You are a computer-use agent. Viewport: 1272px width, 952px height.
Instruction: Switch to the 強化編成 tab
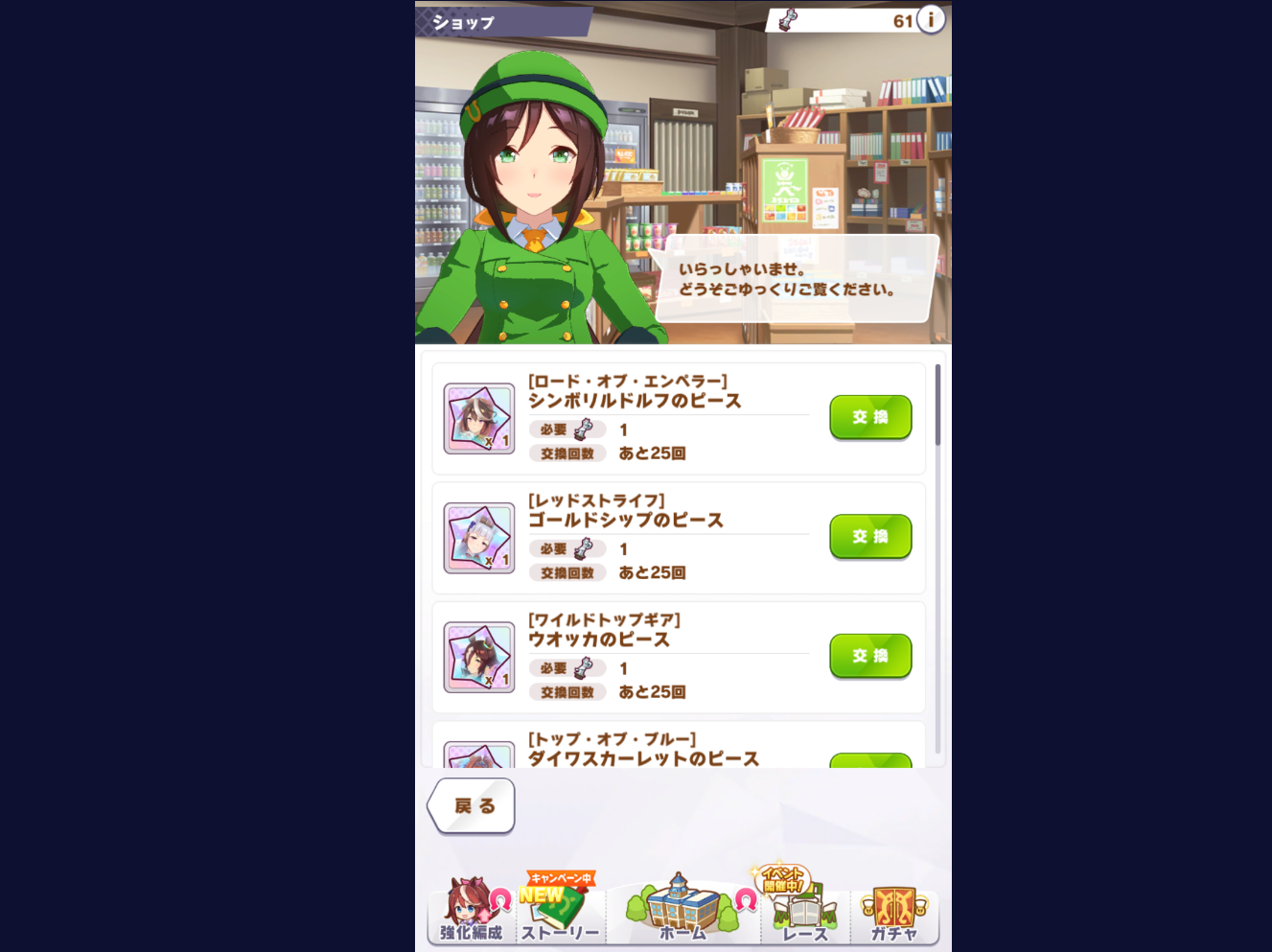[471, 913]
